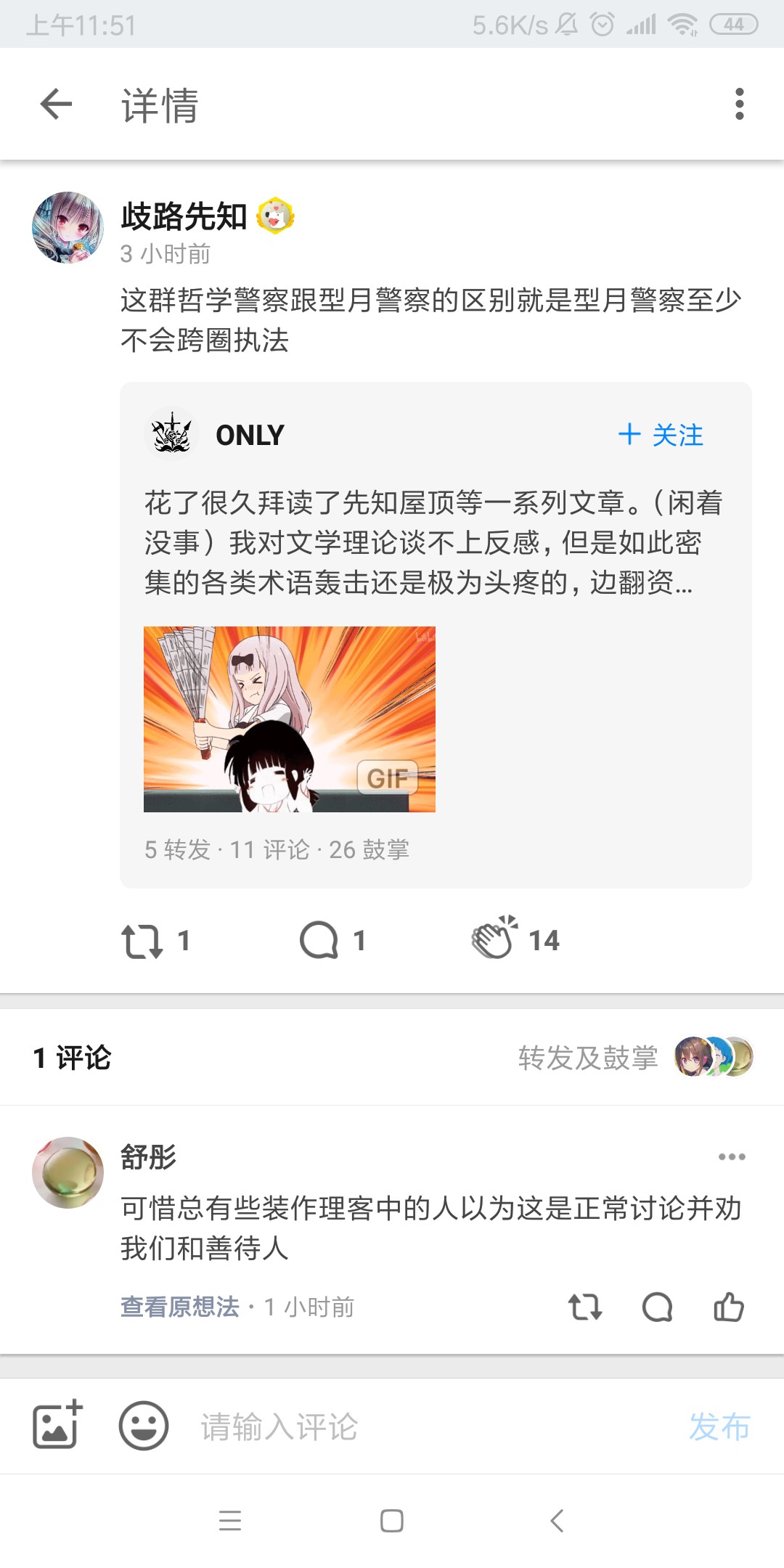Comment on 歧路先知's post
The image size is (784, 1568).
pos(332,941)
